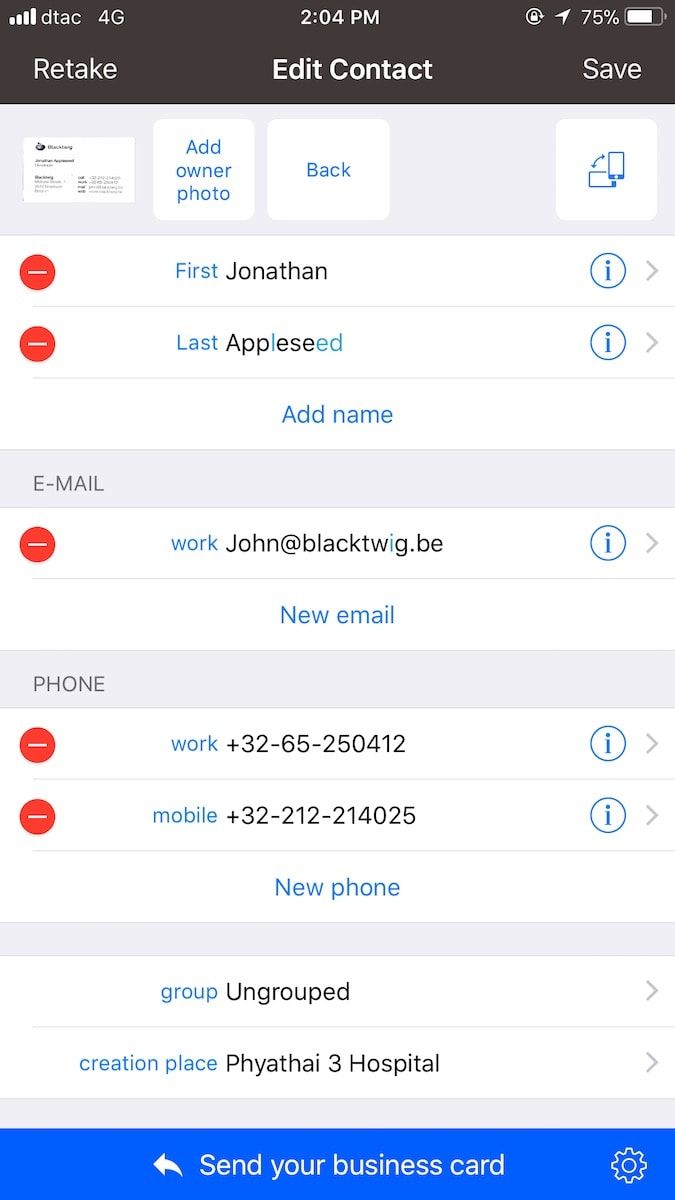Image resolution: width=675 pixels, height=1200 pixels.
Task: Delete the work email John@blacktwig.be
Action: tap(37, 544)
